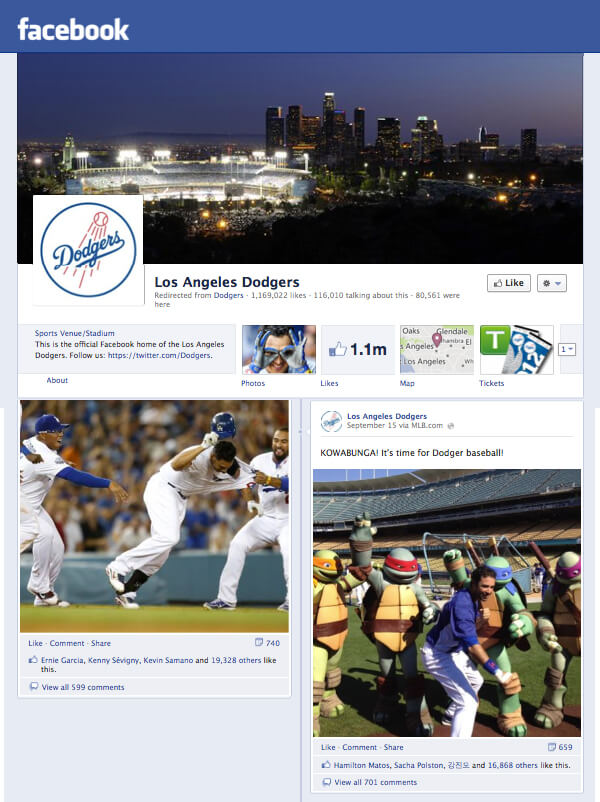Open the Tickets tile
Viewport: 600px width, 802px height.
tap(516, 349)
